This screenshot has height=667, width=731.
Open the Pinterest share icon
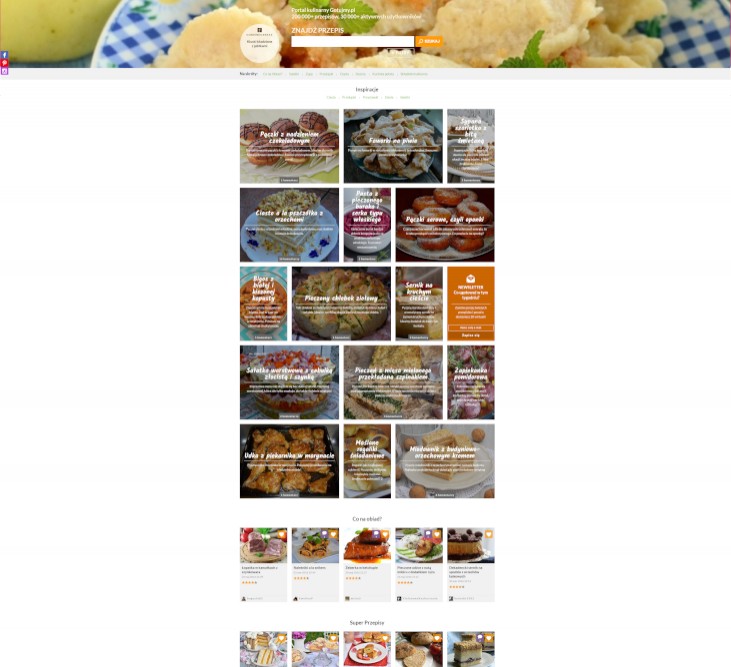tap(4, 63)
